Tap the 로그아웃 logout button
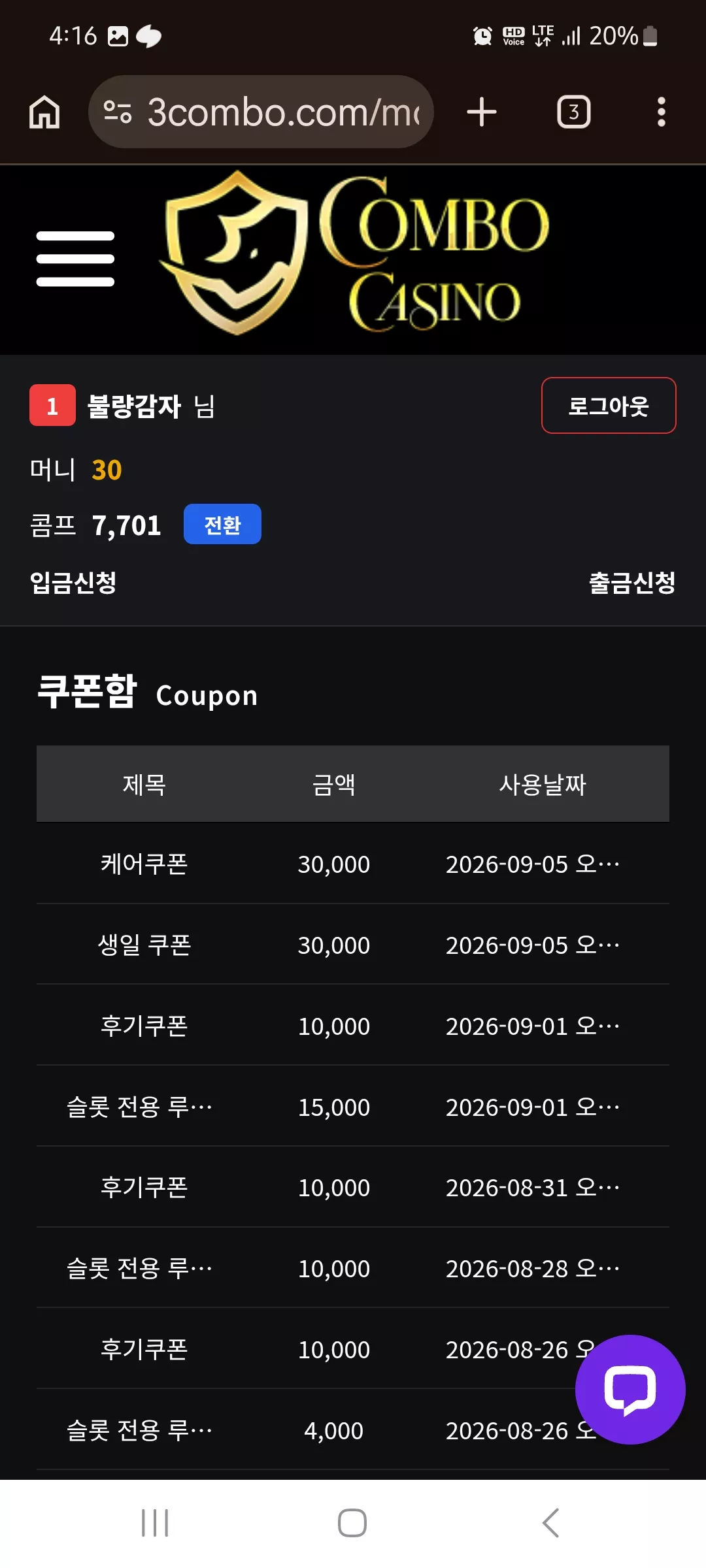The height and width of the screenshot is (1568, 706). [x=609, y=406]
